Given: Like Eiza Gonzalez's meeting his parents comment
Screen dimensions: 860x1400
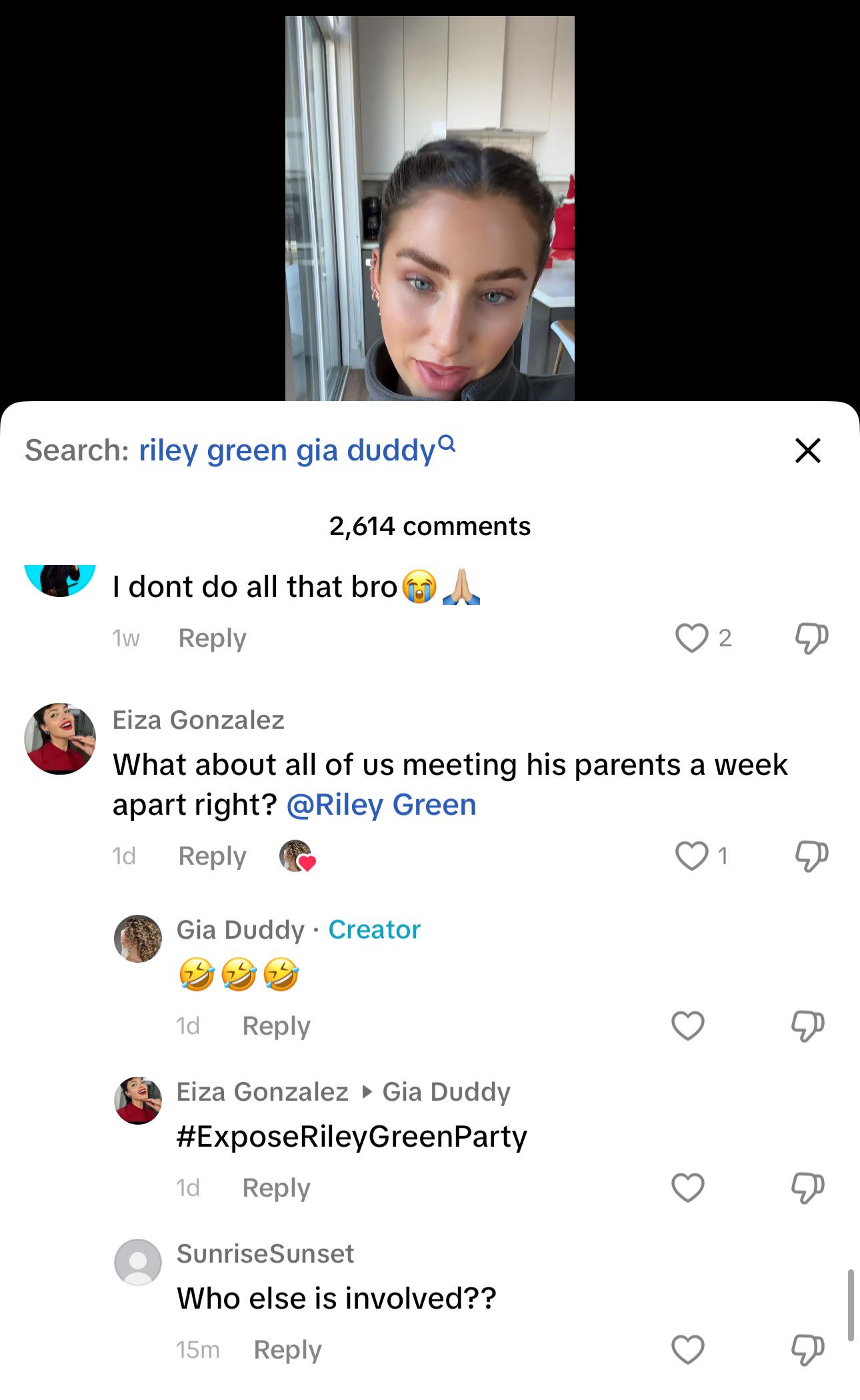Looking at the screenshot, I should point(691,856).
